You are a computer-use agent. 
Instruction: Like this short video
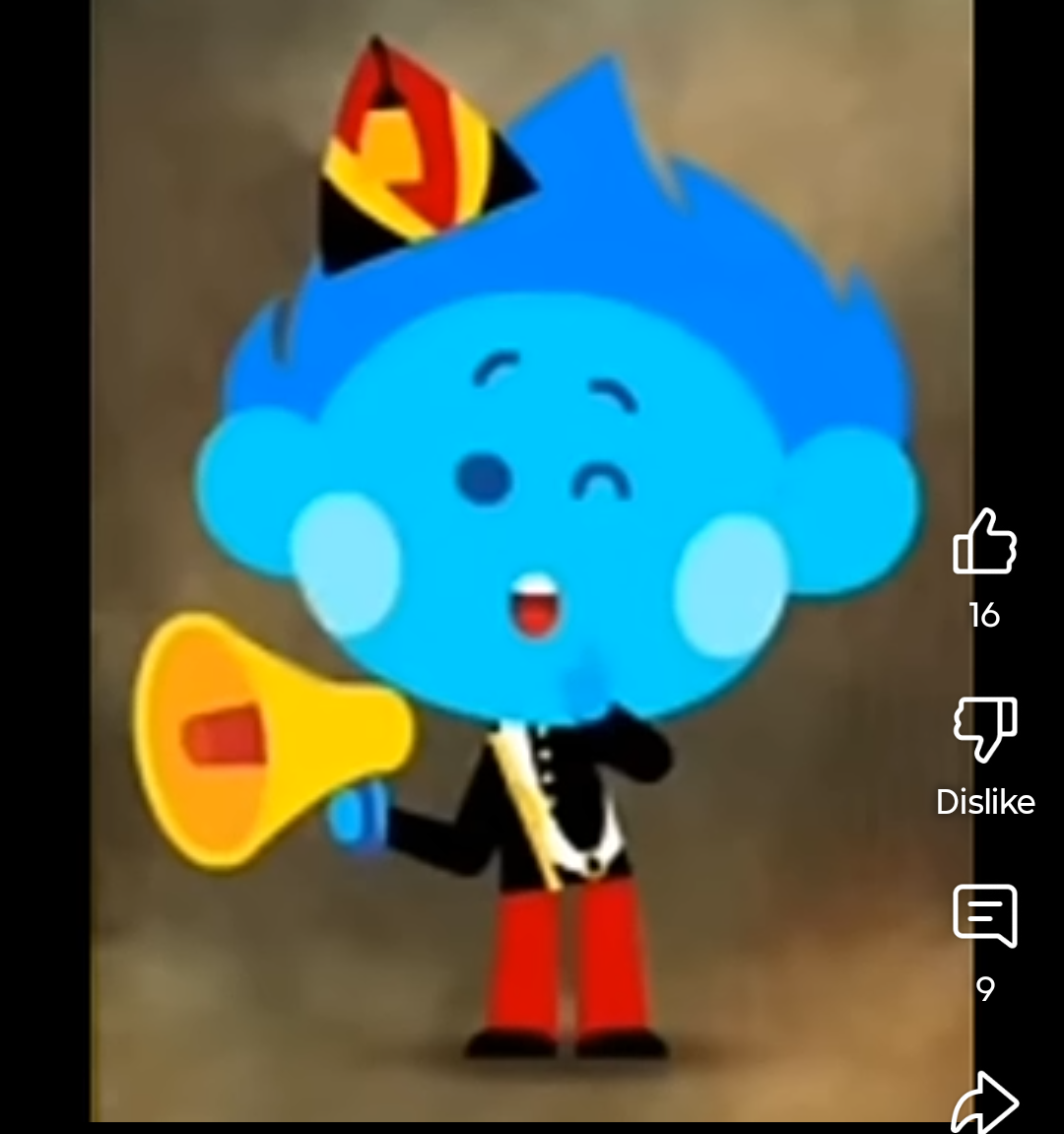(984, 542)
